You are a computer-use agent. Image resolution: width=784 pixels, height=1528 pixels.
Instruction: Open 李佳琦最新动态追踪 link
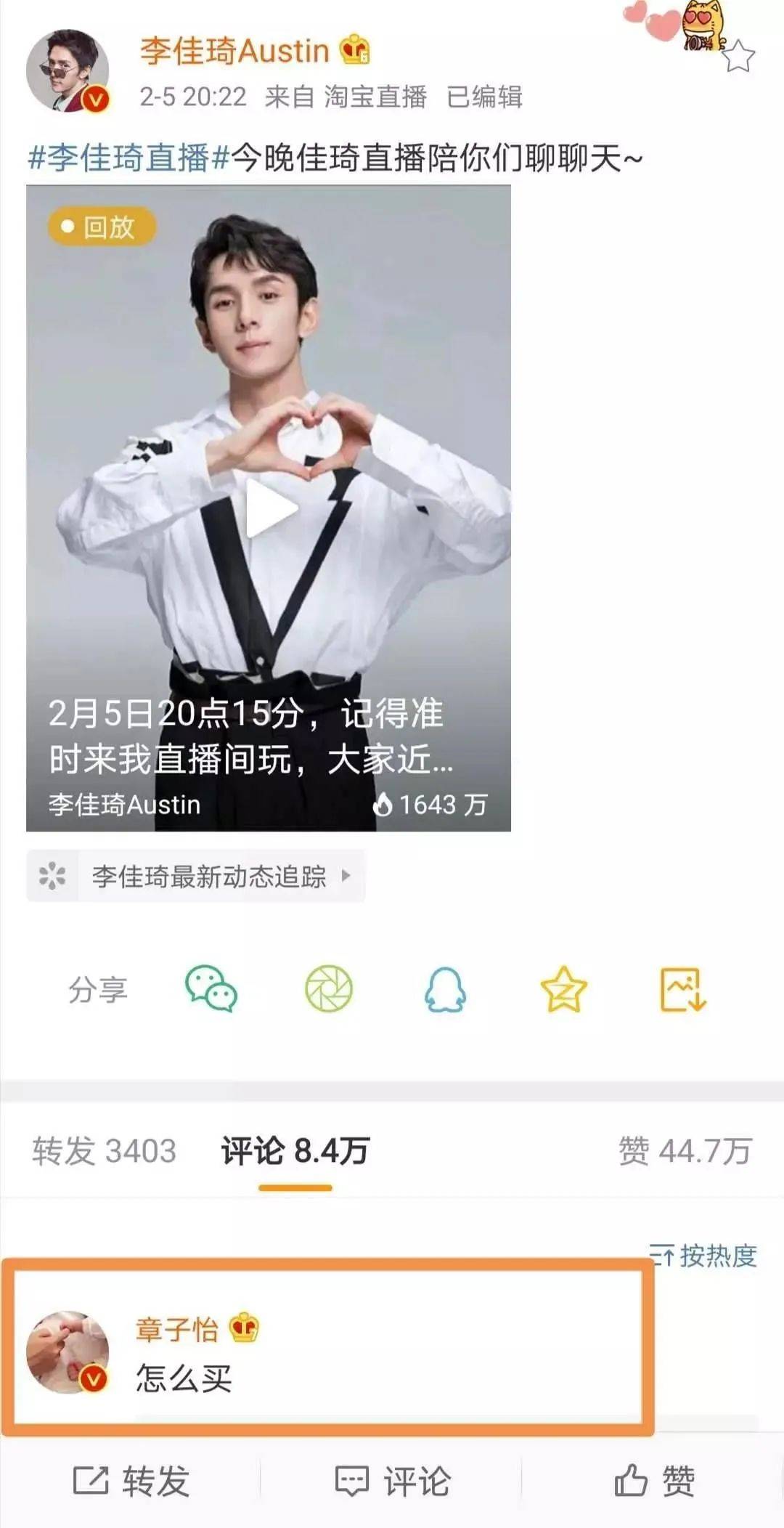coord(196,876)
